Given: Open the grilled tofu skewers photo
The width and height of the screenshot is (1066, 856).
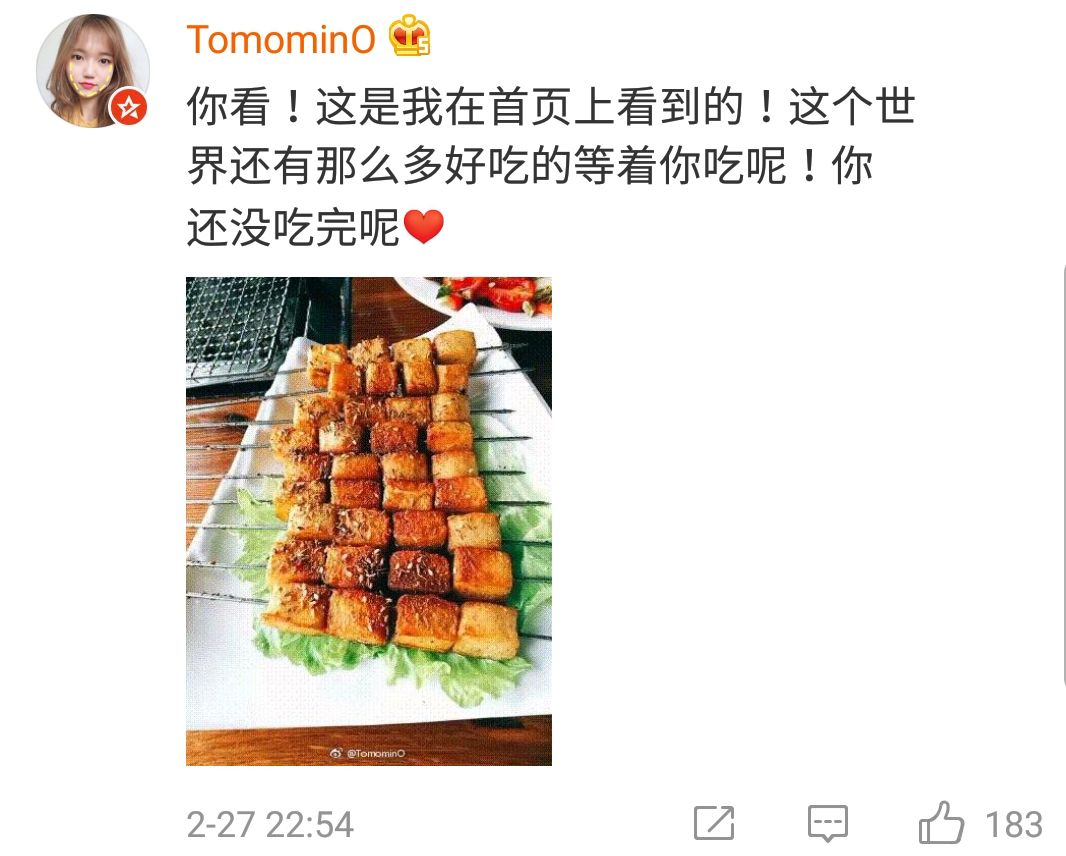Looking at the screenshot, I should [368, 520].
